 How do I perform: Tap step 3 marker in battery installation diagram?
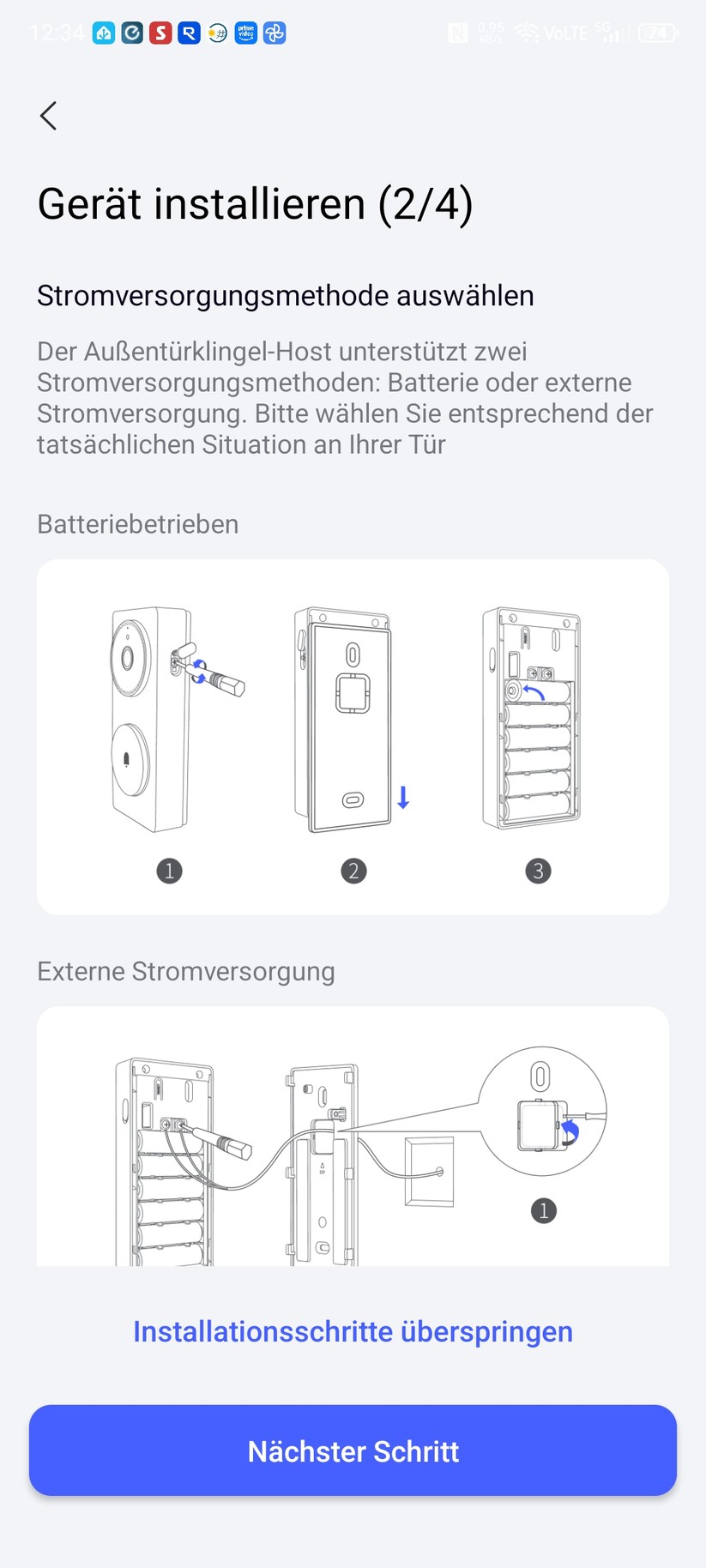click(538, 871)
